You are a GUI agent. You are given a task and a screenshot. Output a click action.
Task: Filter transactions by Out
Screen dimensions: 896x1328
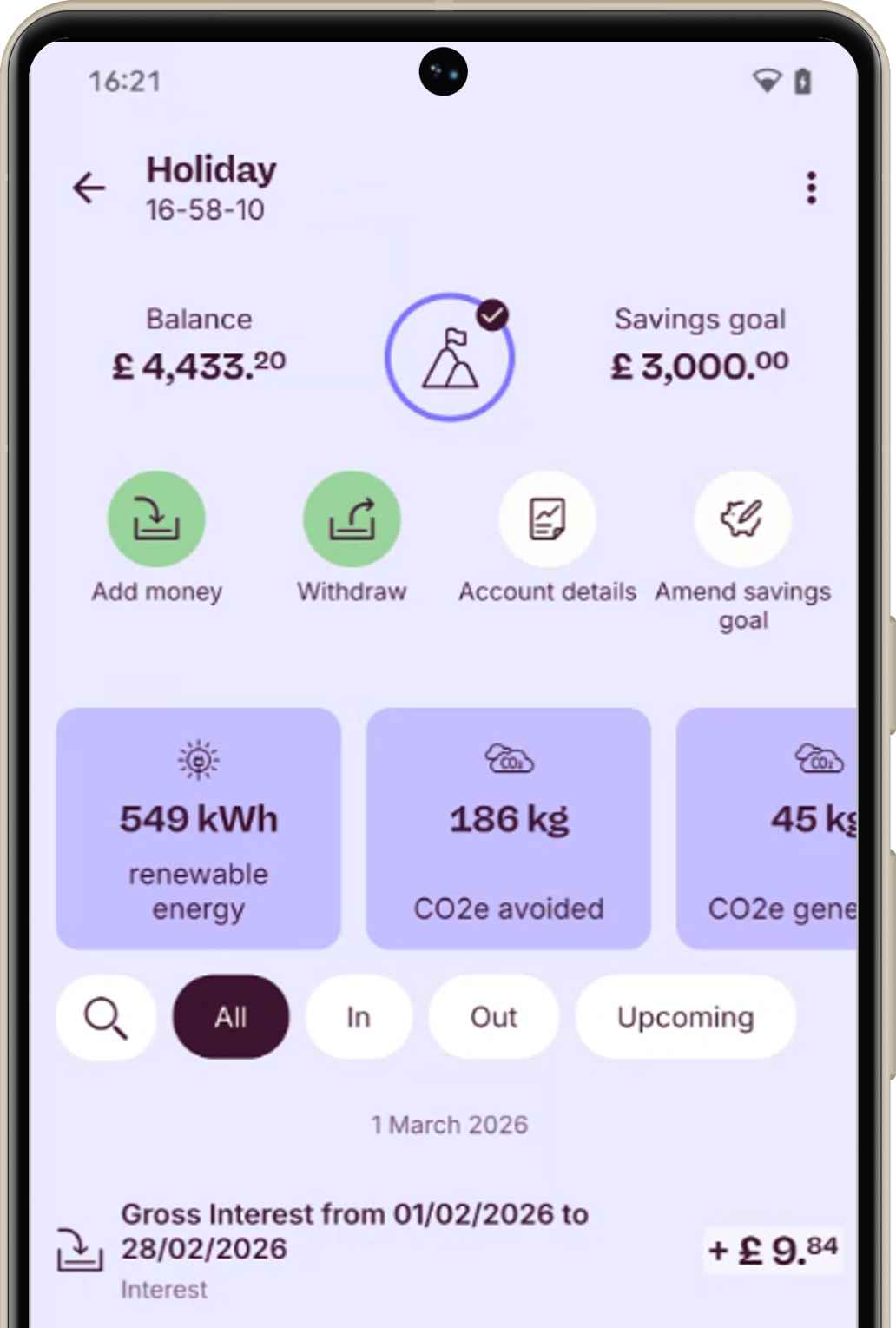492,1017
